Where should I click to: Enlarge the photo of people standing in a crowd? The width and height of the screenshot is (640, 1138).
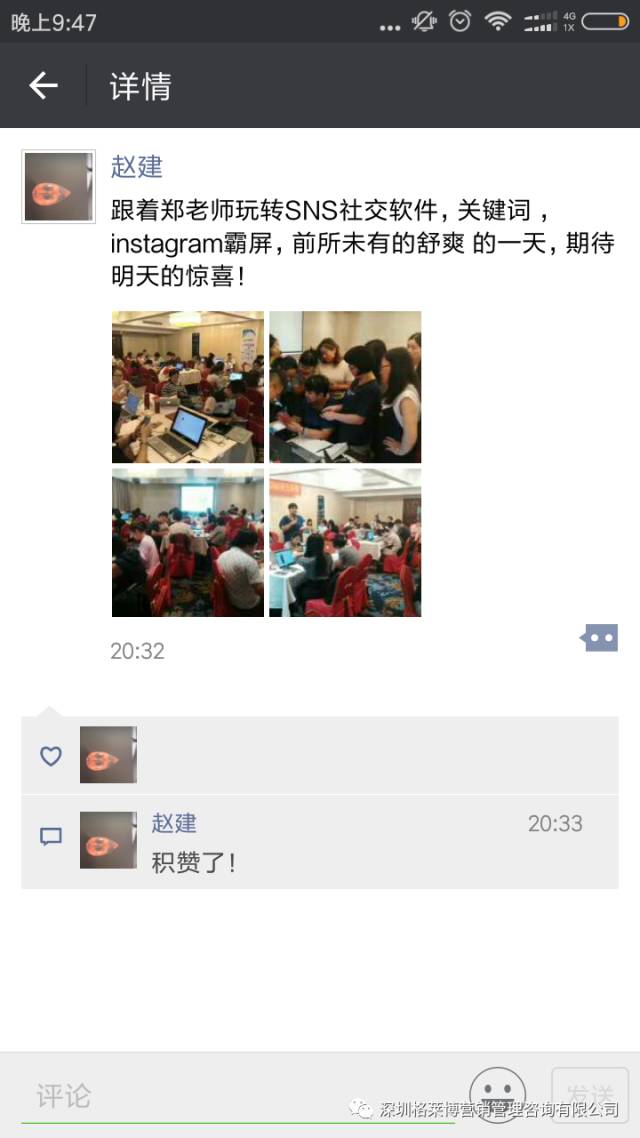coord(345,387)
